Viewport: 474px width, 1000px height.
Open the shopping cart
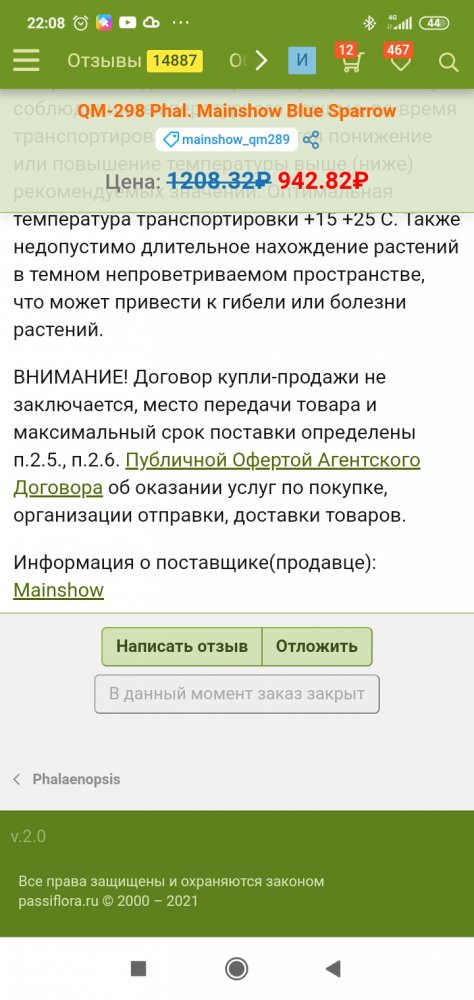[x=350, y=61]
